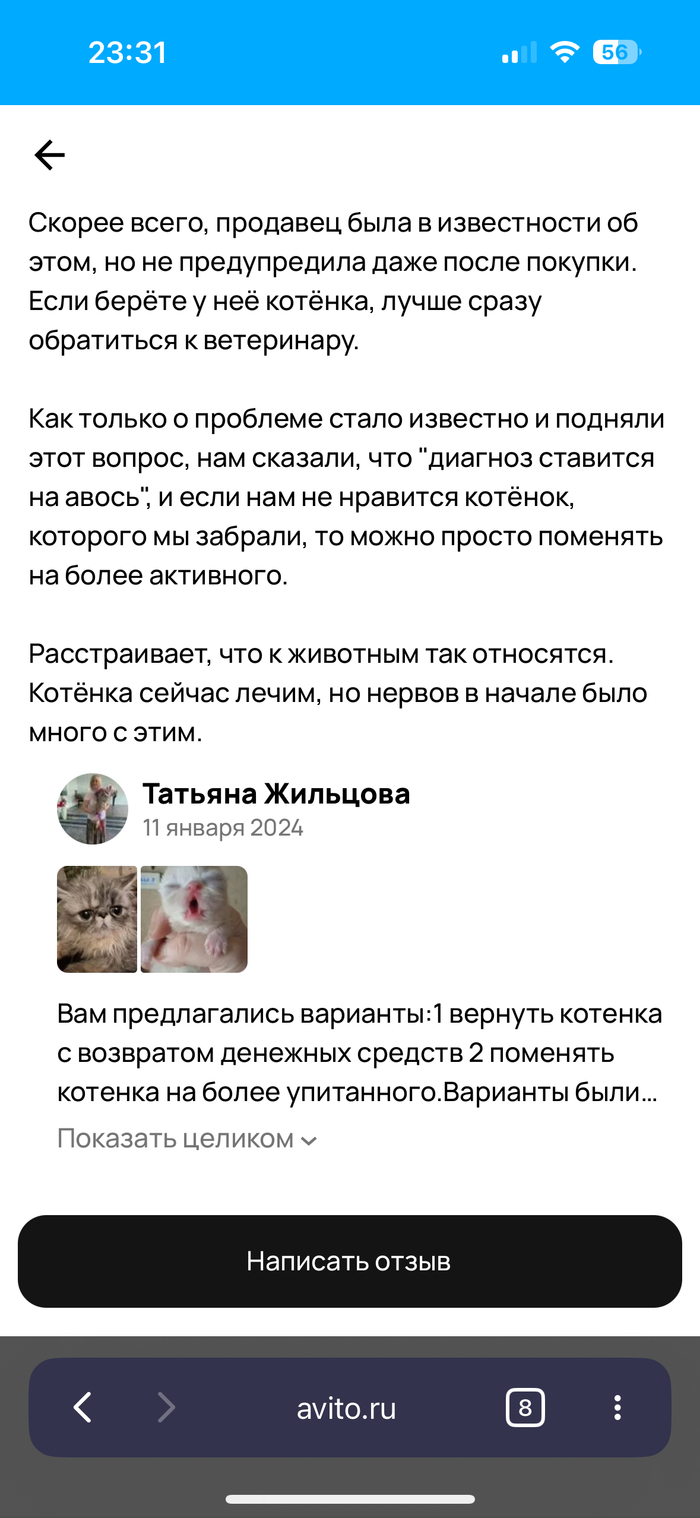Open the white kitten photo in the reply

(x=194, y=919)
